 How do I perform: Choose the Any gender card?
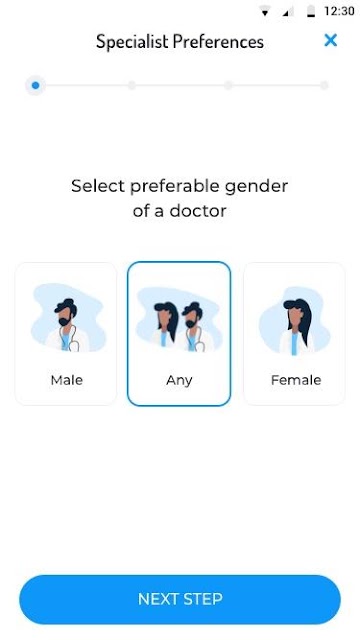point(179,334)
